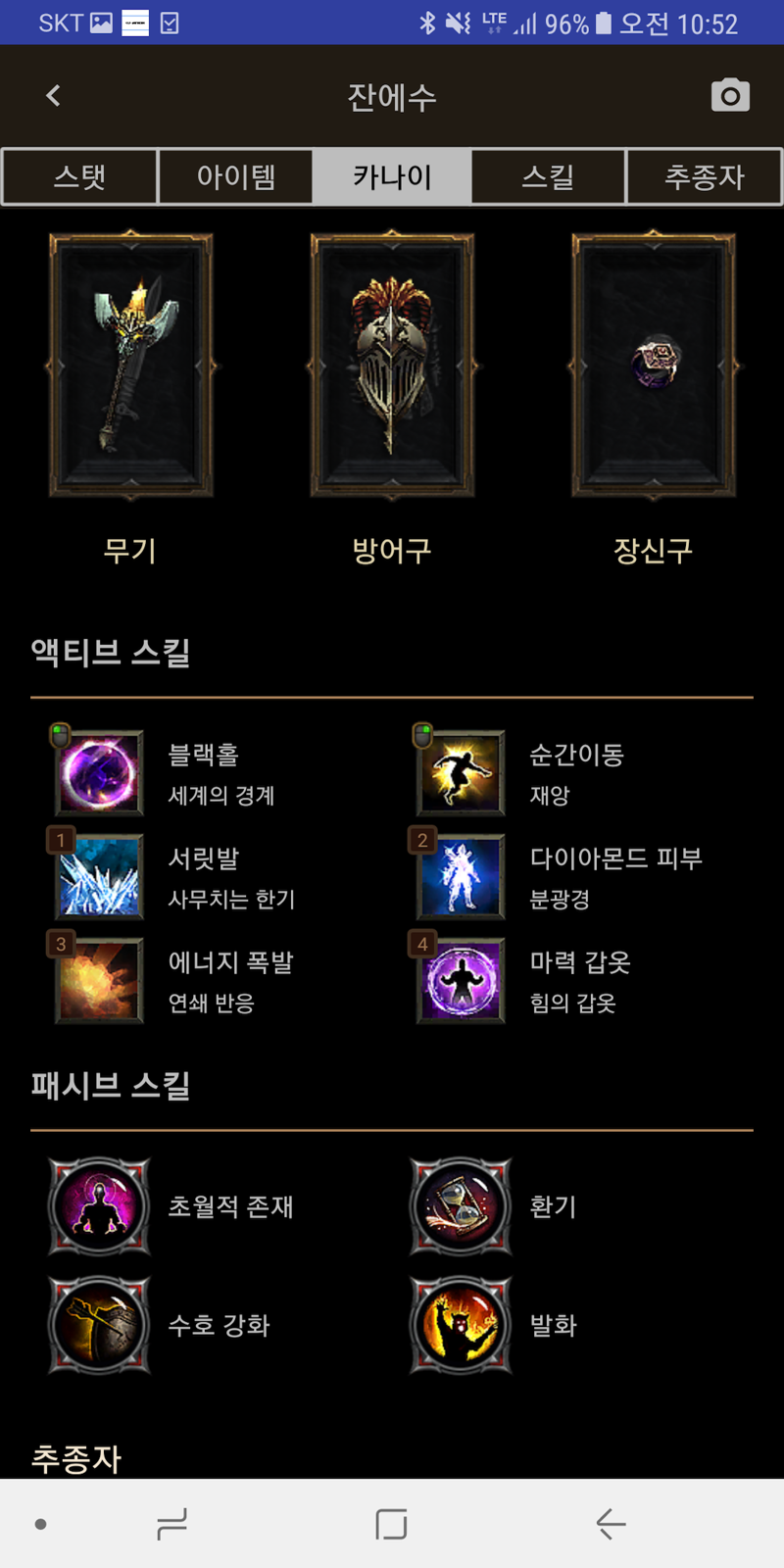Screen dimensions: 784x1568
Task: Switch to the 추종자 tab
Action: click(x=704, y=176)
